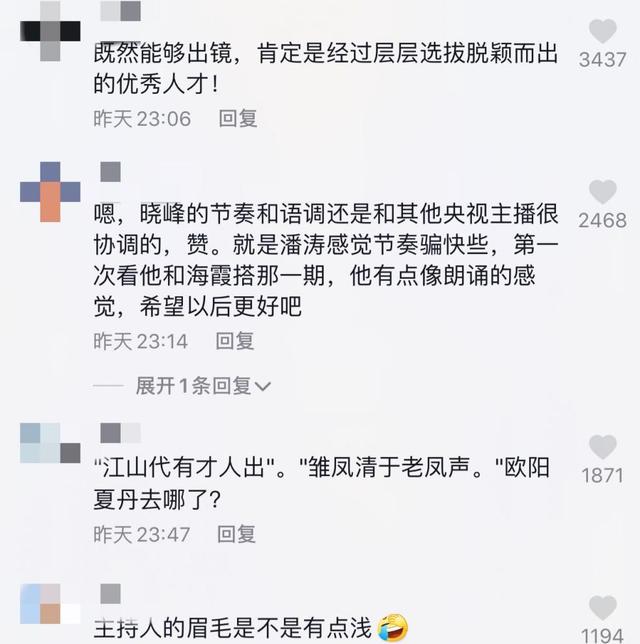The height and width of the screenshot is (644, 640).
Task: Like the comment with 3437 likes
Action: pos(602,31)
